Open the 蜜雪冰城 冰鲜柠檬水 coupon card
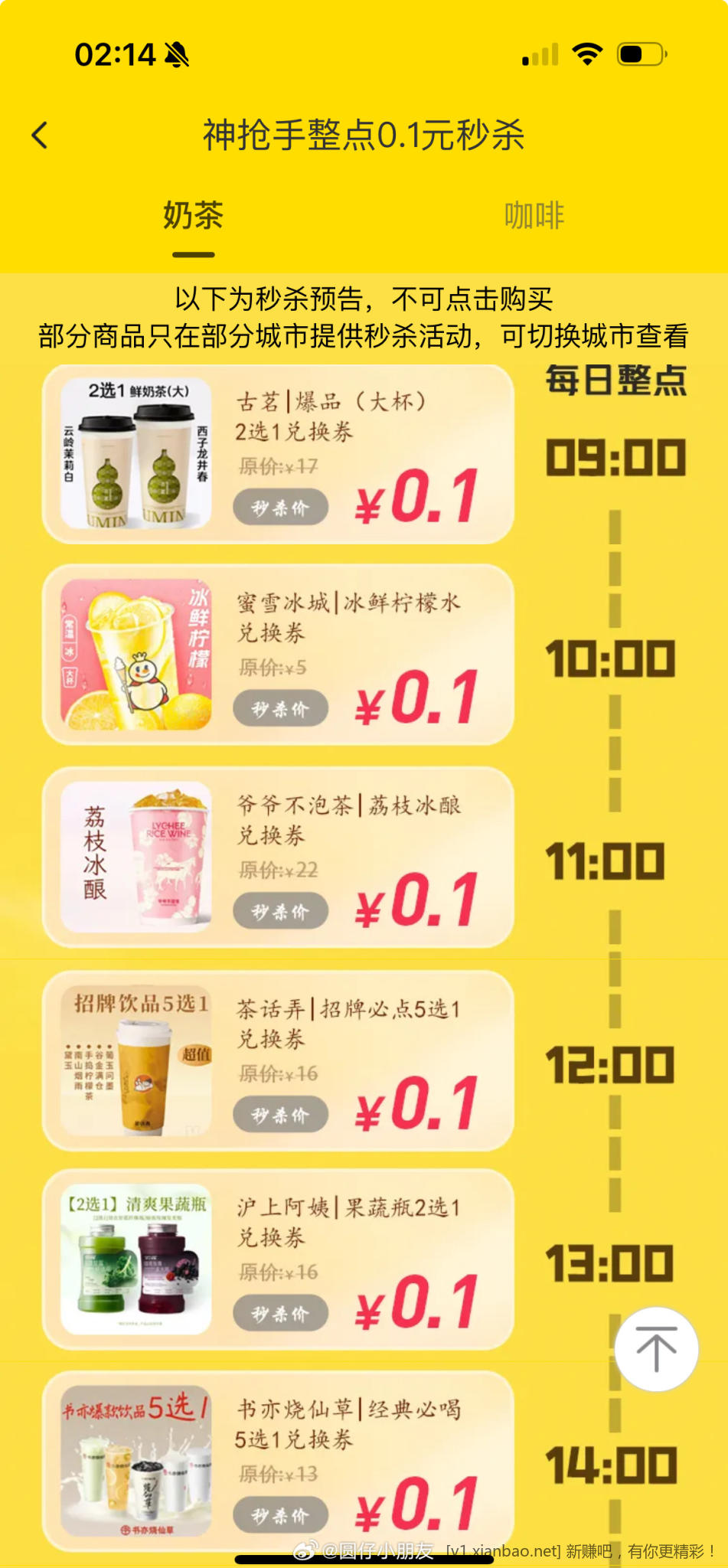 point(278,655)
